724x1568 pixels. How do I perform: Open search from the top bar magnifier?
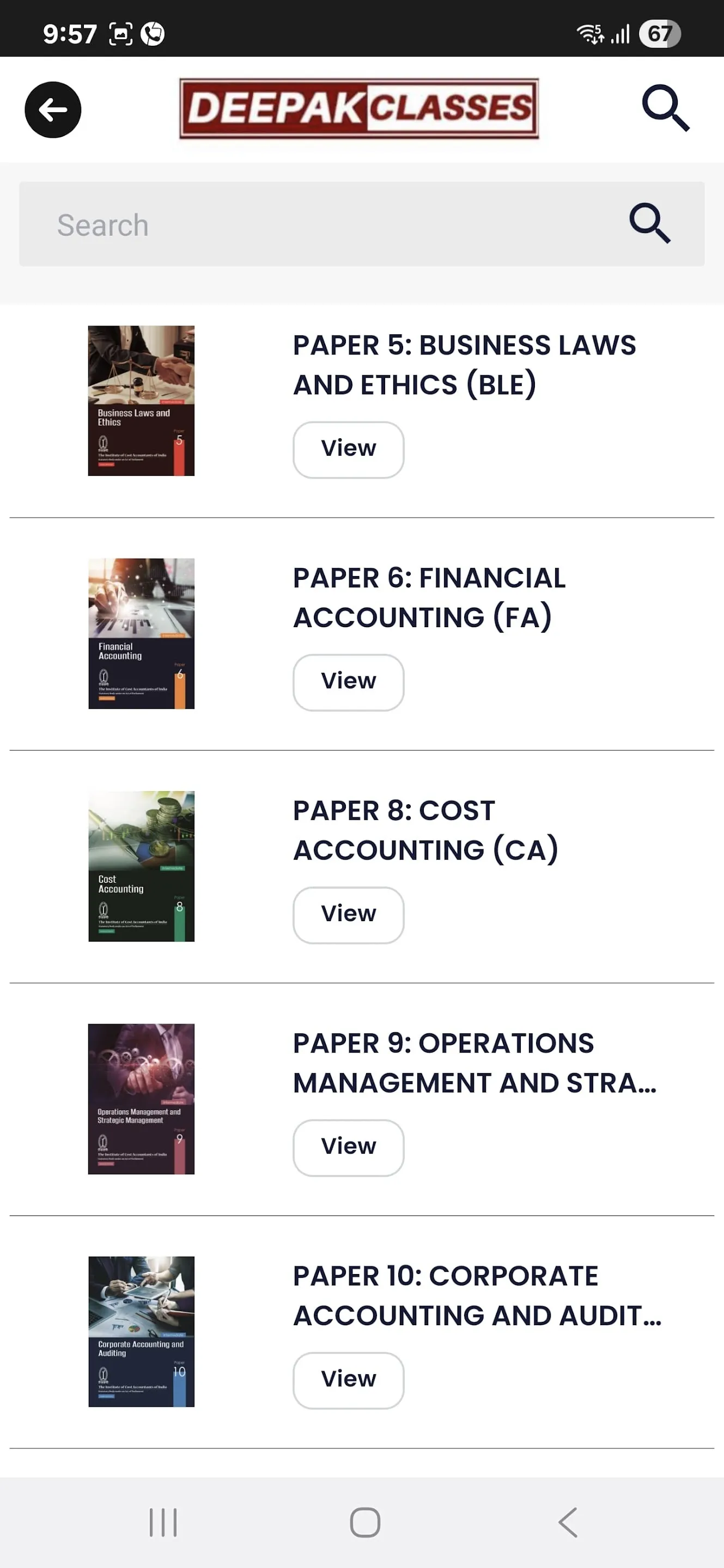point(666,108)
